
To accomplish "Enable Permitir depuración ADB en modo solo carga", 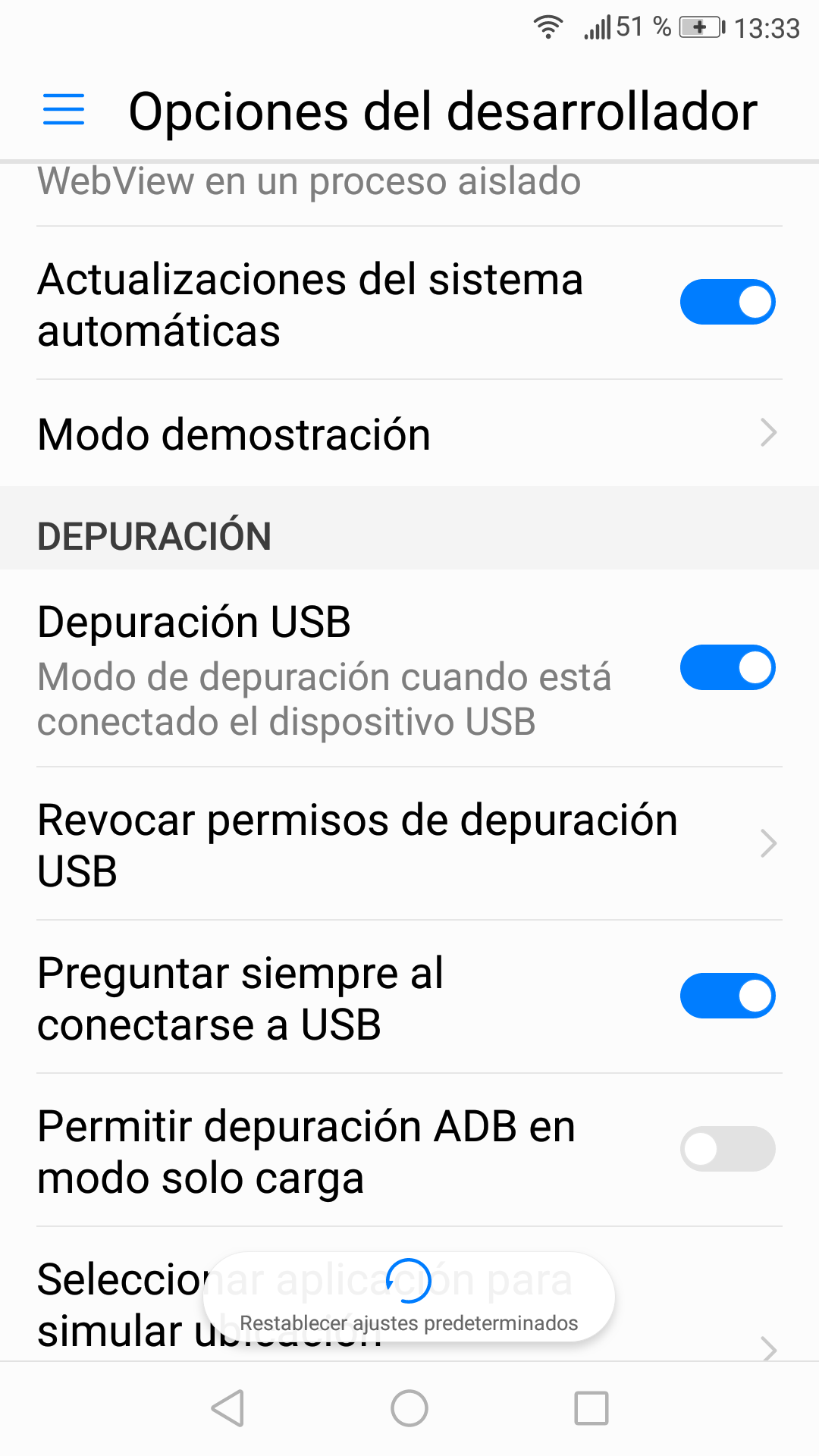I will 726,1149.
